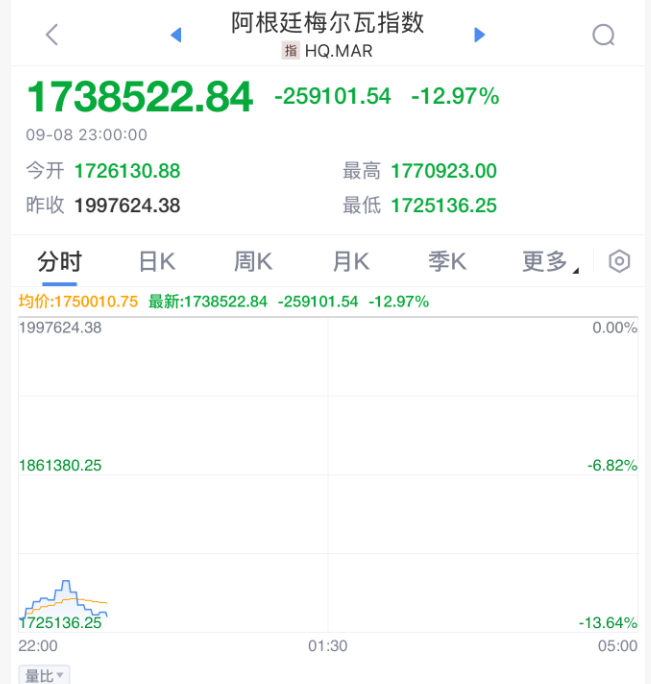Switch to the next index
Image resolution: width=651 pixels, height=684 pixels.
pos(479,35)
